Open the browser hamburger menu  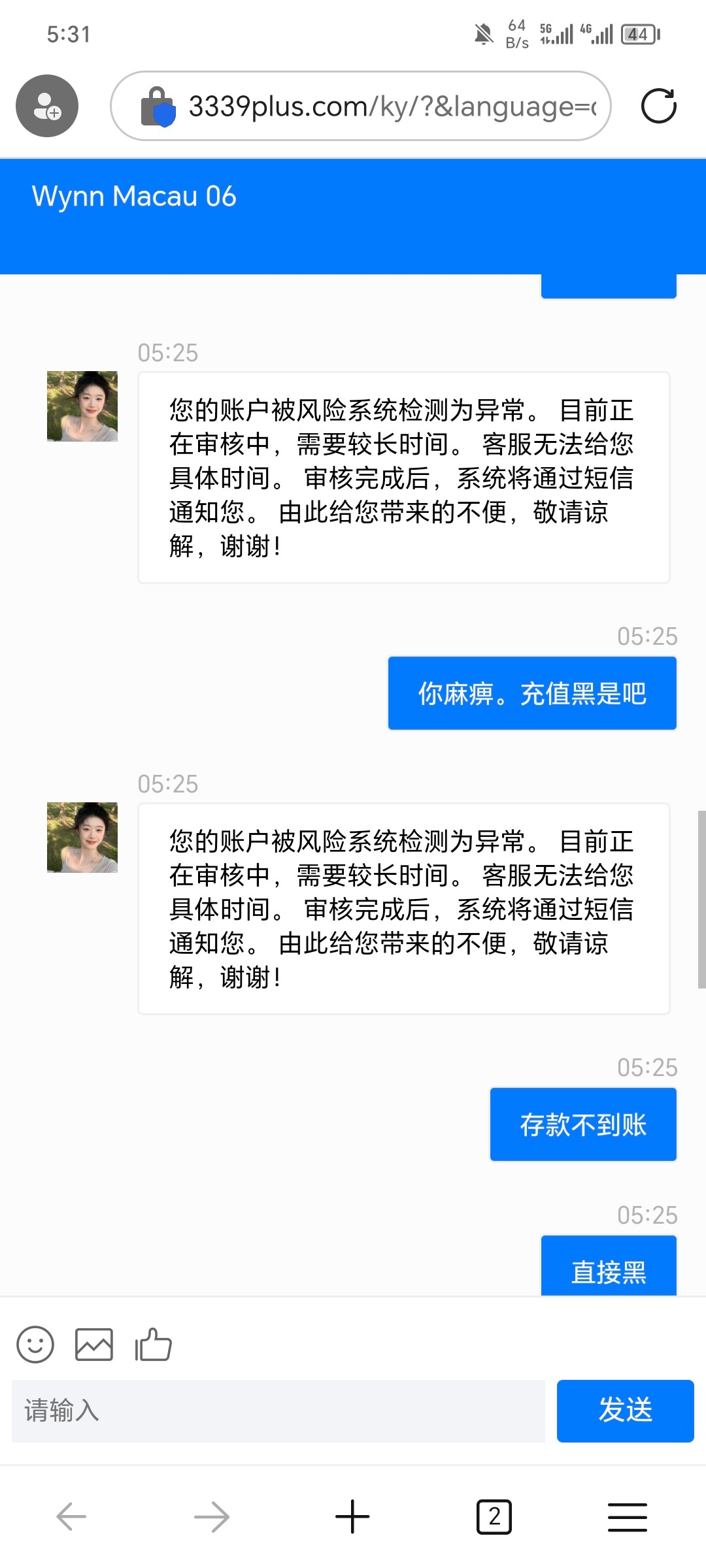point(628,1516)
